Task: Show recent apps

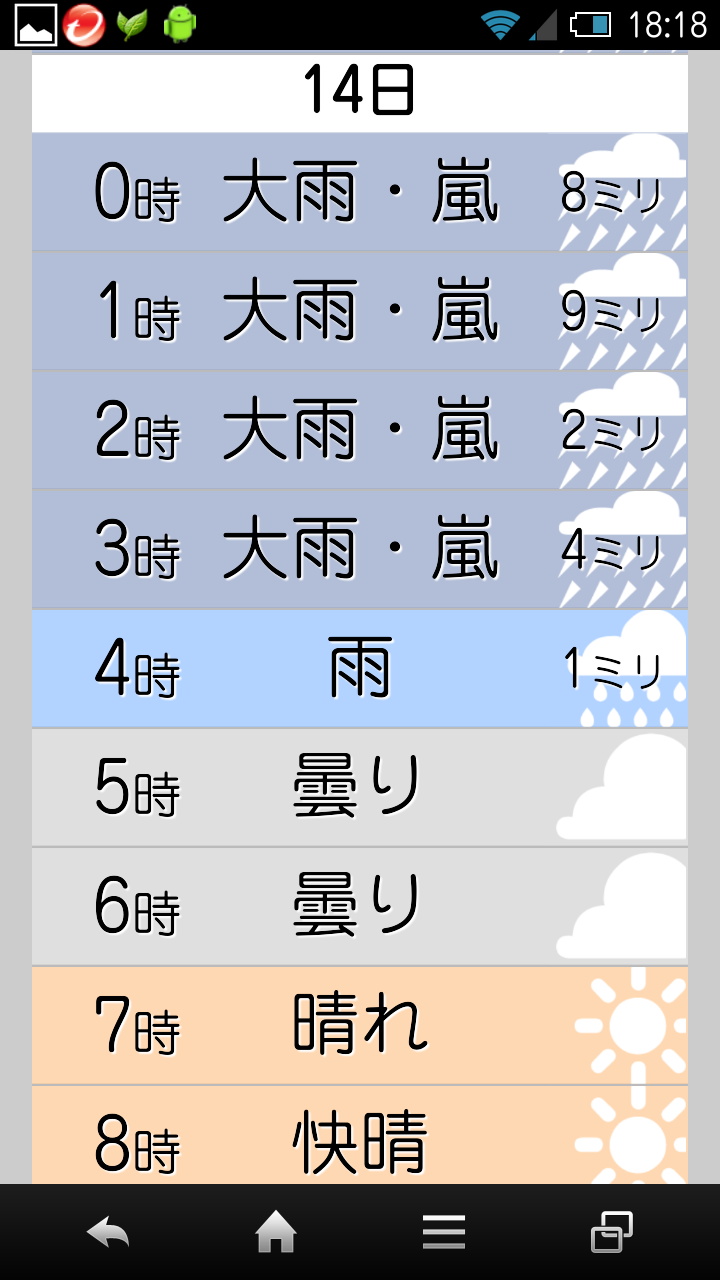Action: pos(611,1232)
